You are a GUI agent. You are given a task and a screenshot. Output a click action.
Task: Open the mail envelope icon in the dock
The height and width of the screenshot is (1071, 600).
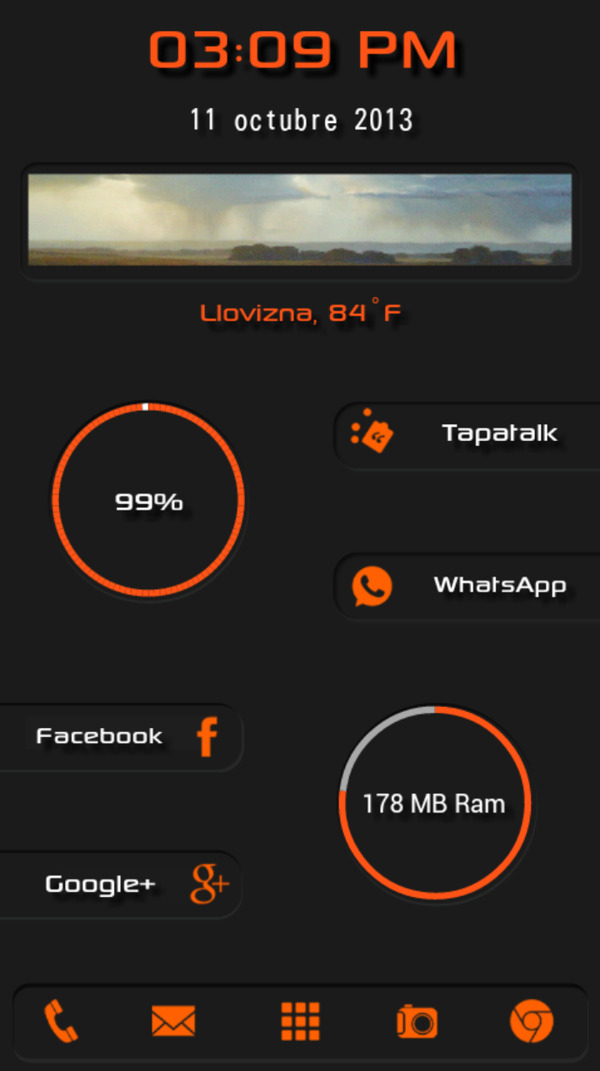coord(173,1022)
